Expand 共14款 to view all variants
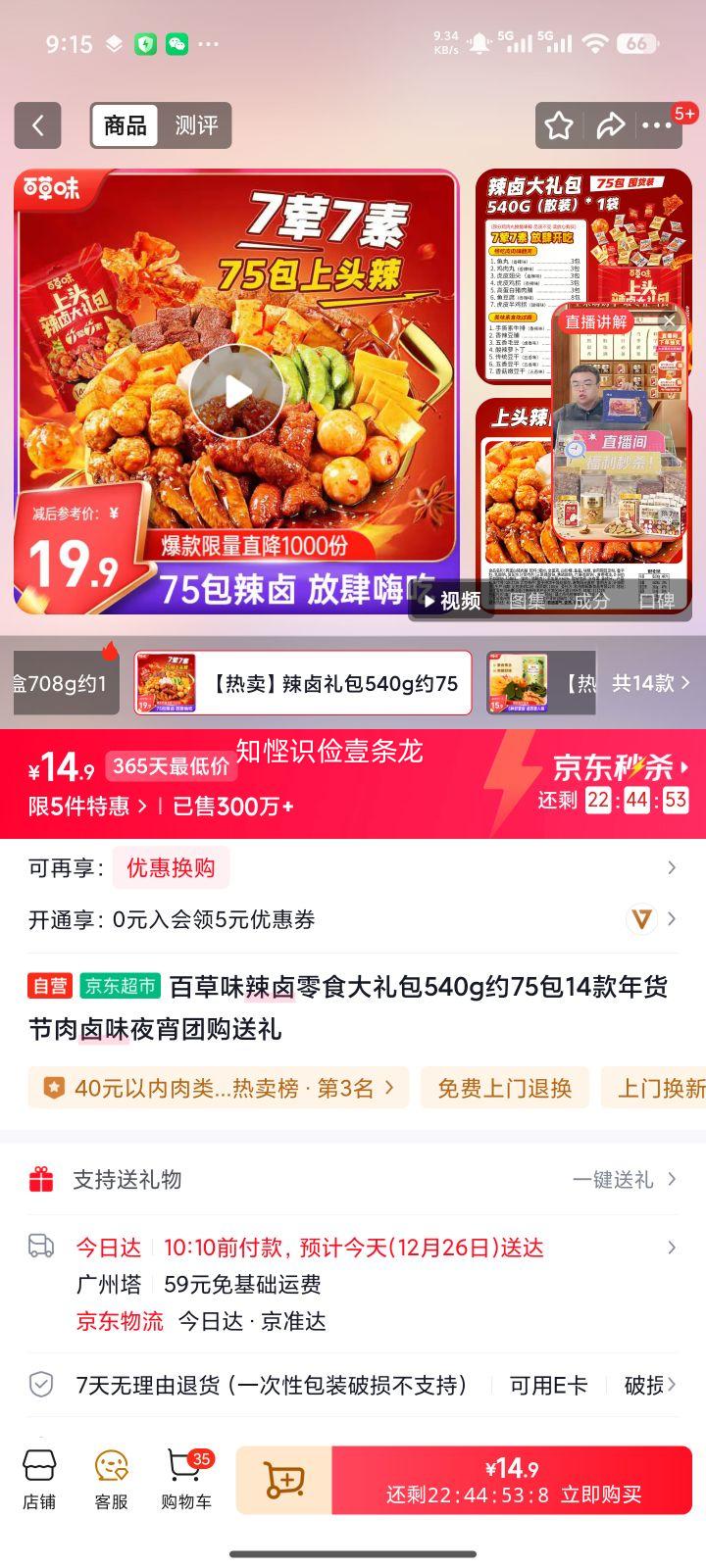706x1568 pixels. (649, 684)
